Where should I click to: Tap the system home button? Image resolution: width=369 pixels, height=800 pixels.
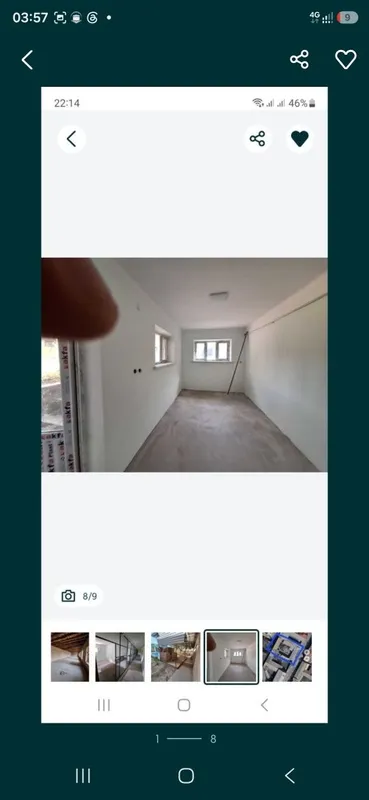pyautogui.click(x=186, y=776)
